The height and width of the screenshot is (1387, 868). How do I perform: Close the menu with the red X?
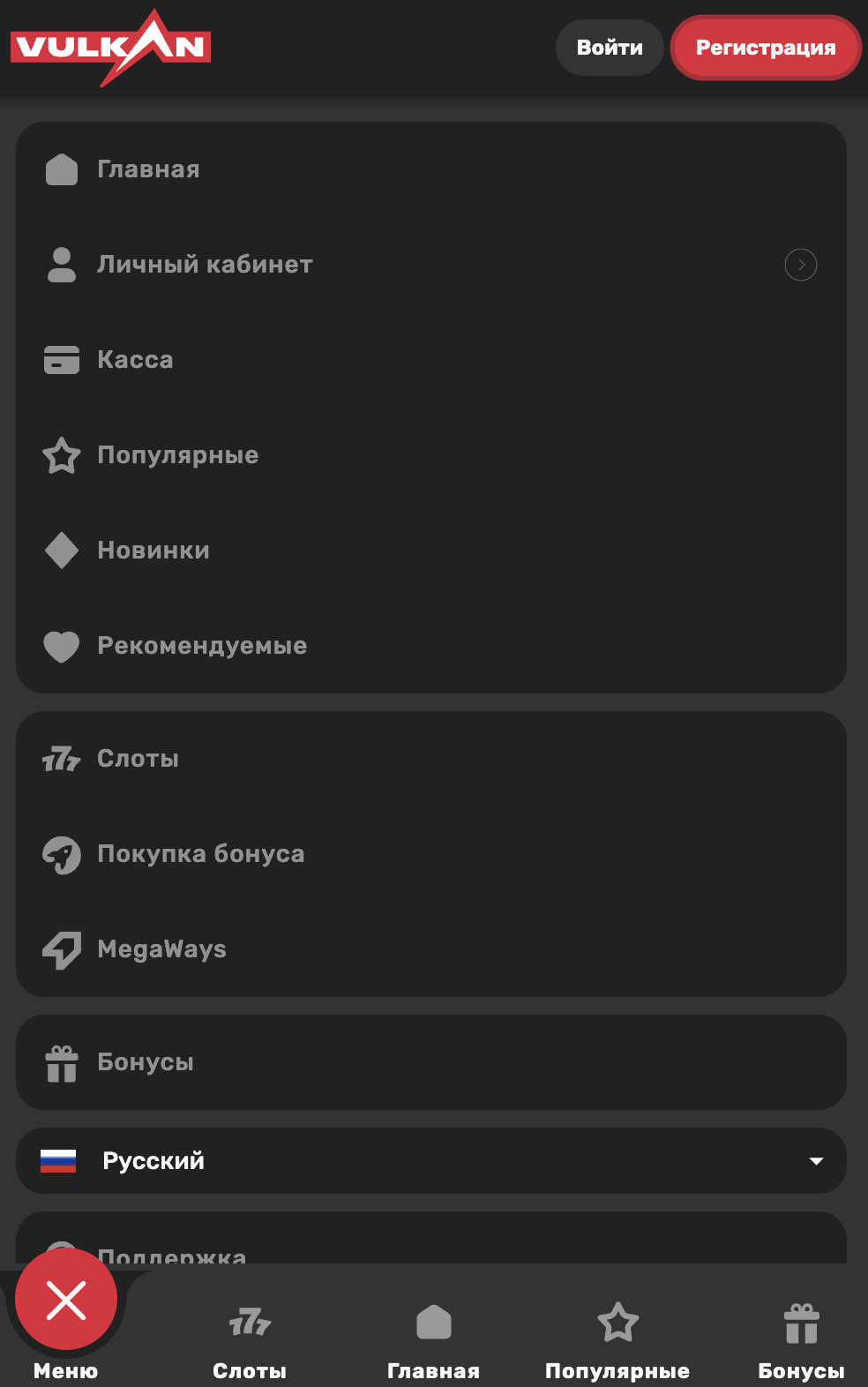[x=66, y=1300]
